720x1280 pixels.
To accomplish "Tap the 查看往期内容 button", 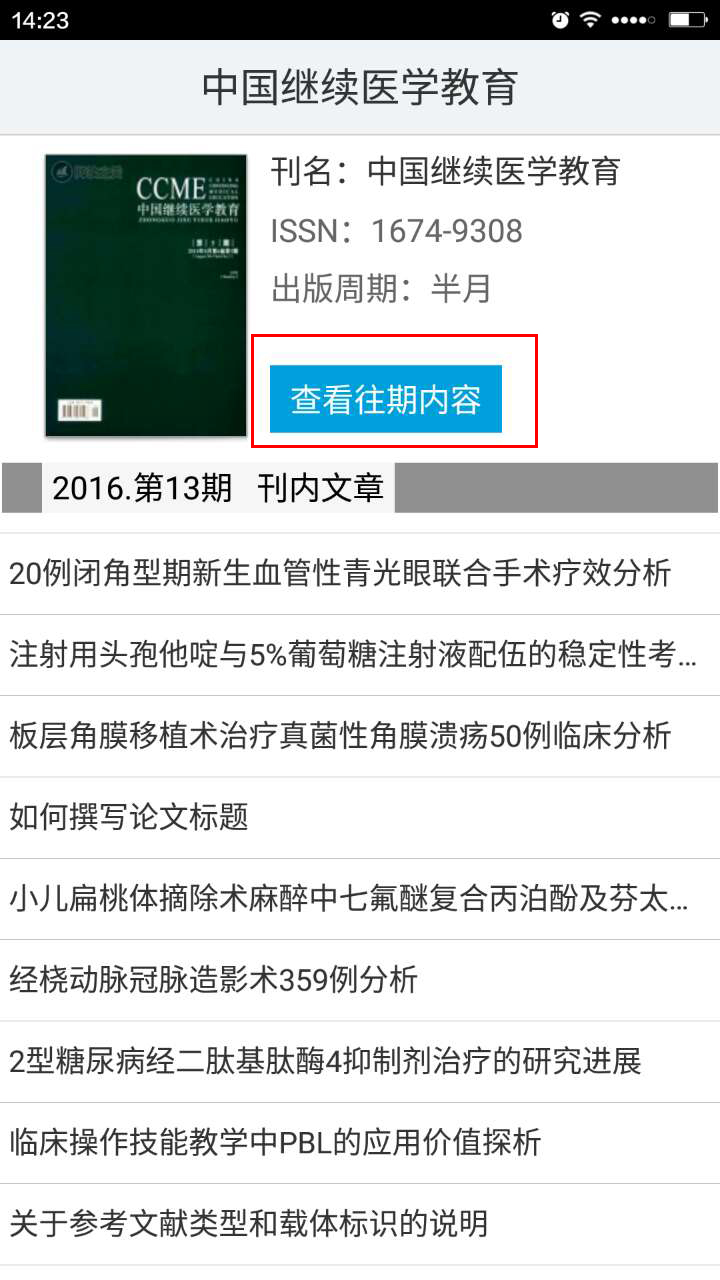I will coord(385,399).
